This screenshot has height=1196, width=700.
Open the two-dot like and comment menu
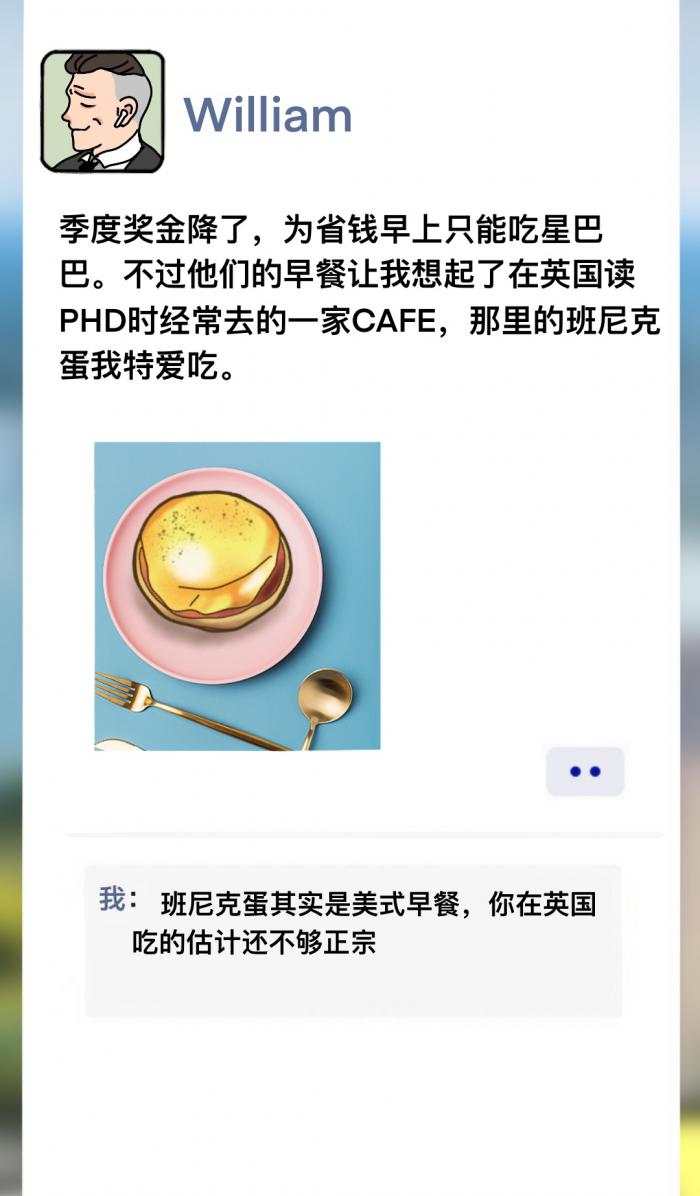(x=585, y=771)
